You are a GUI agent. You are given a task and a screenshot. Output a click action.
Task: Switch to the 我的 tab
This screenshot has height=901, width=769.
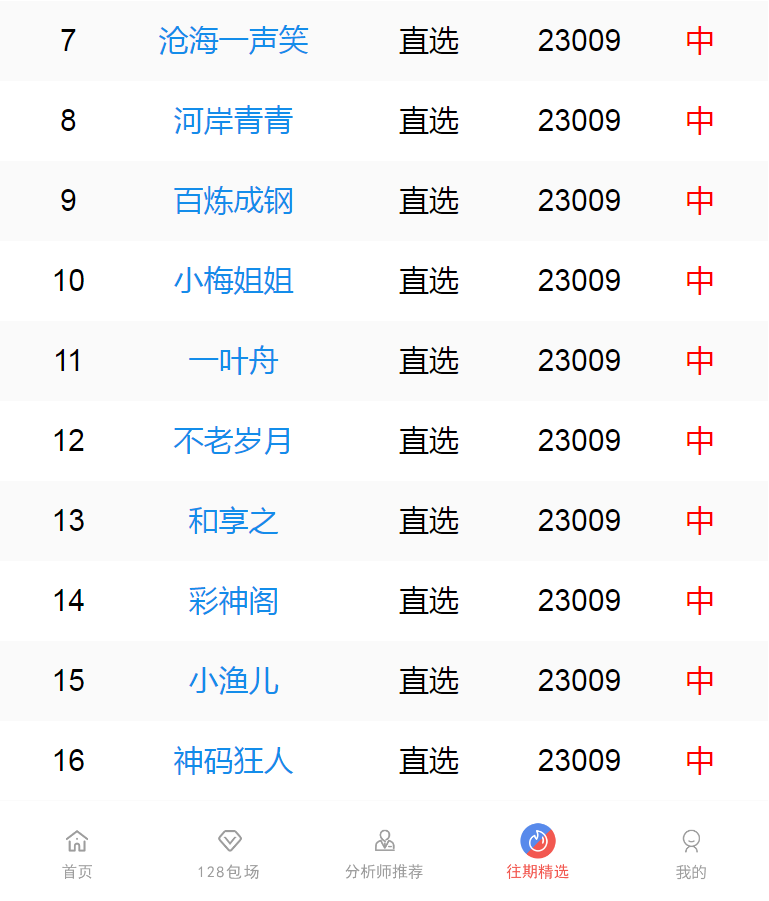tap(691, 854)
